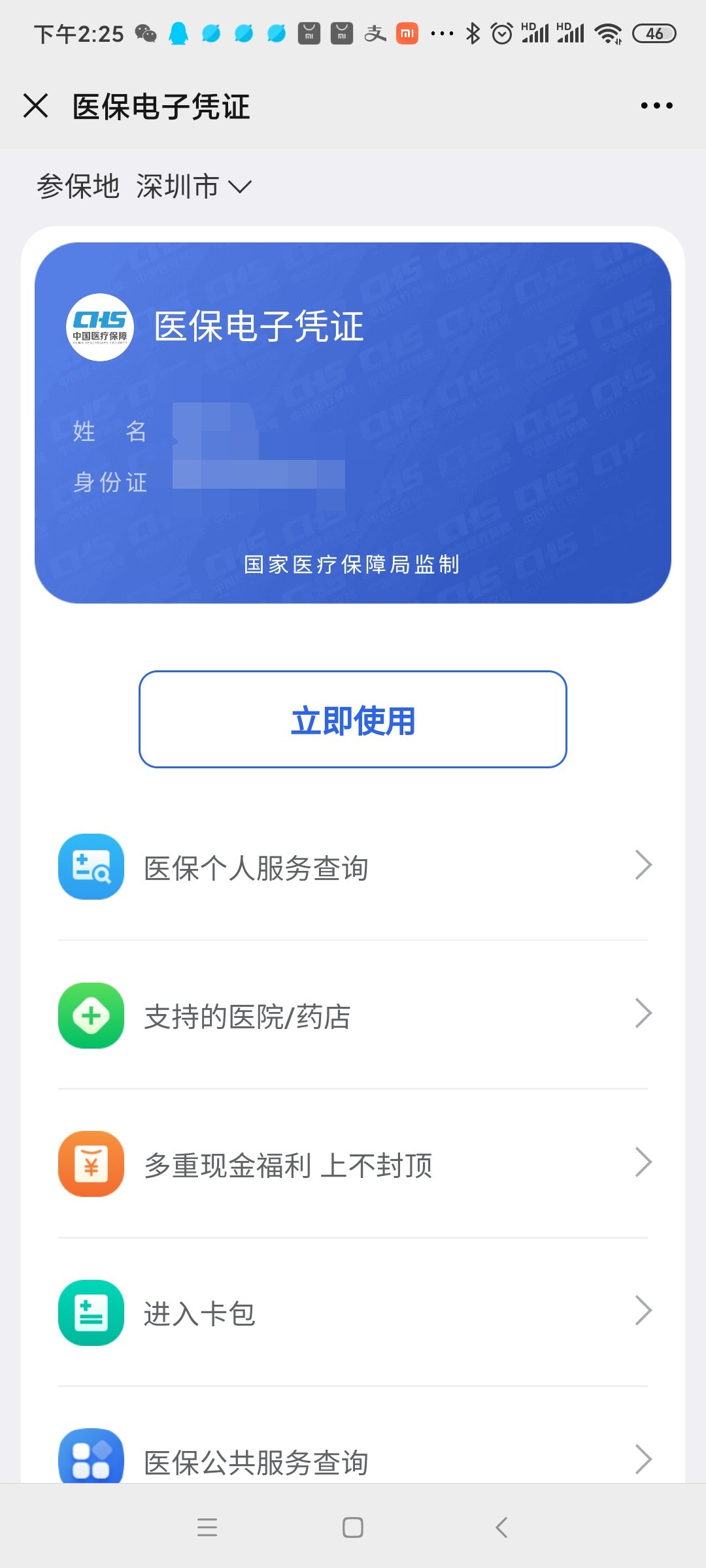
Task: Go to the system home screen
Action: [353, 1527]
